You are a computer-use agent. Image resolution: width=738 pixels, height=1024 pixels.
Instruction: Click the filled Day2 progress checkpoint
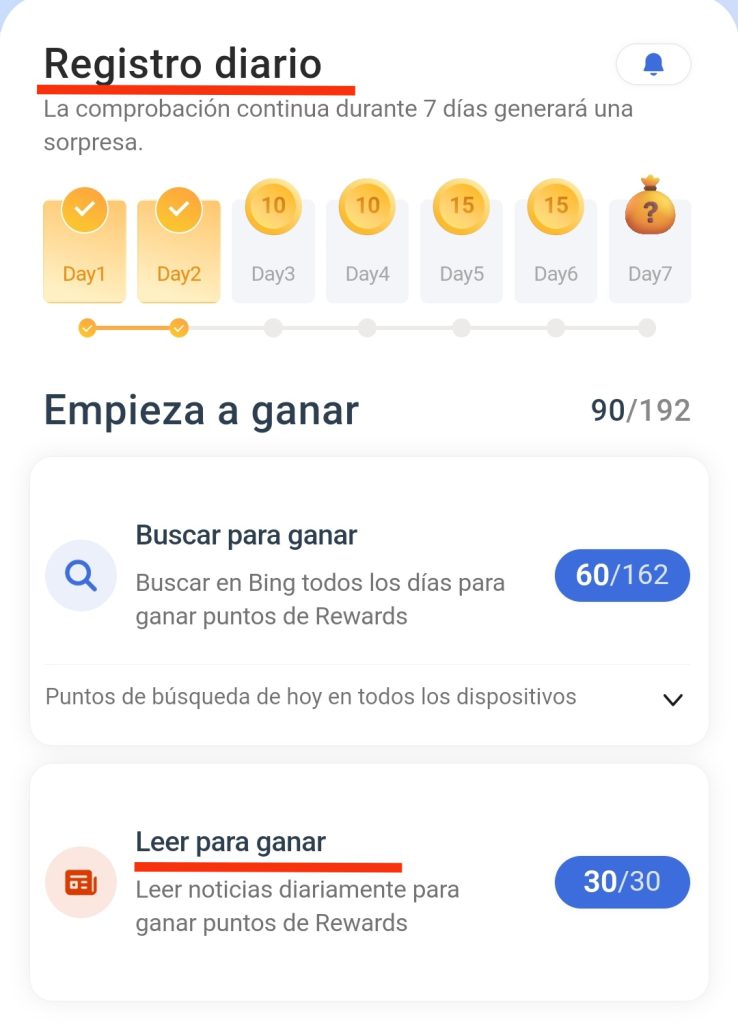point(179,327)
